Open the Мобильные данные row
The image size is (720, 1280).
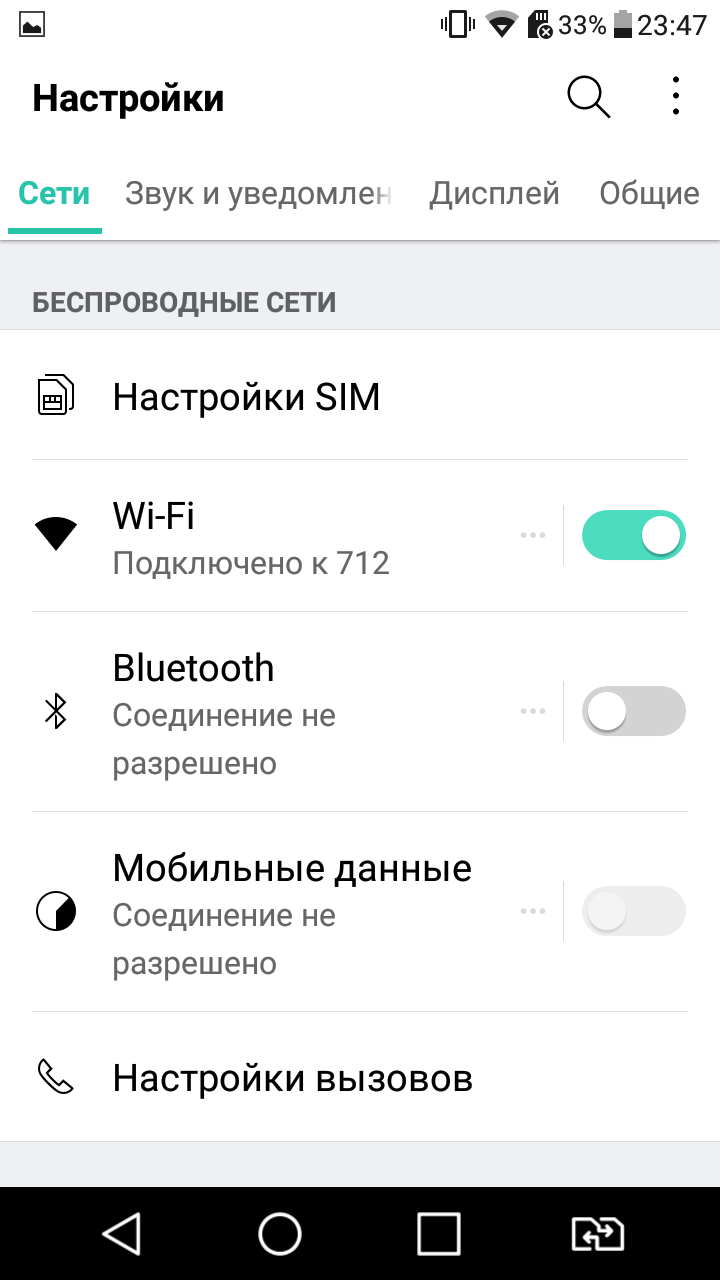point(280,912)
